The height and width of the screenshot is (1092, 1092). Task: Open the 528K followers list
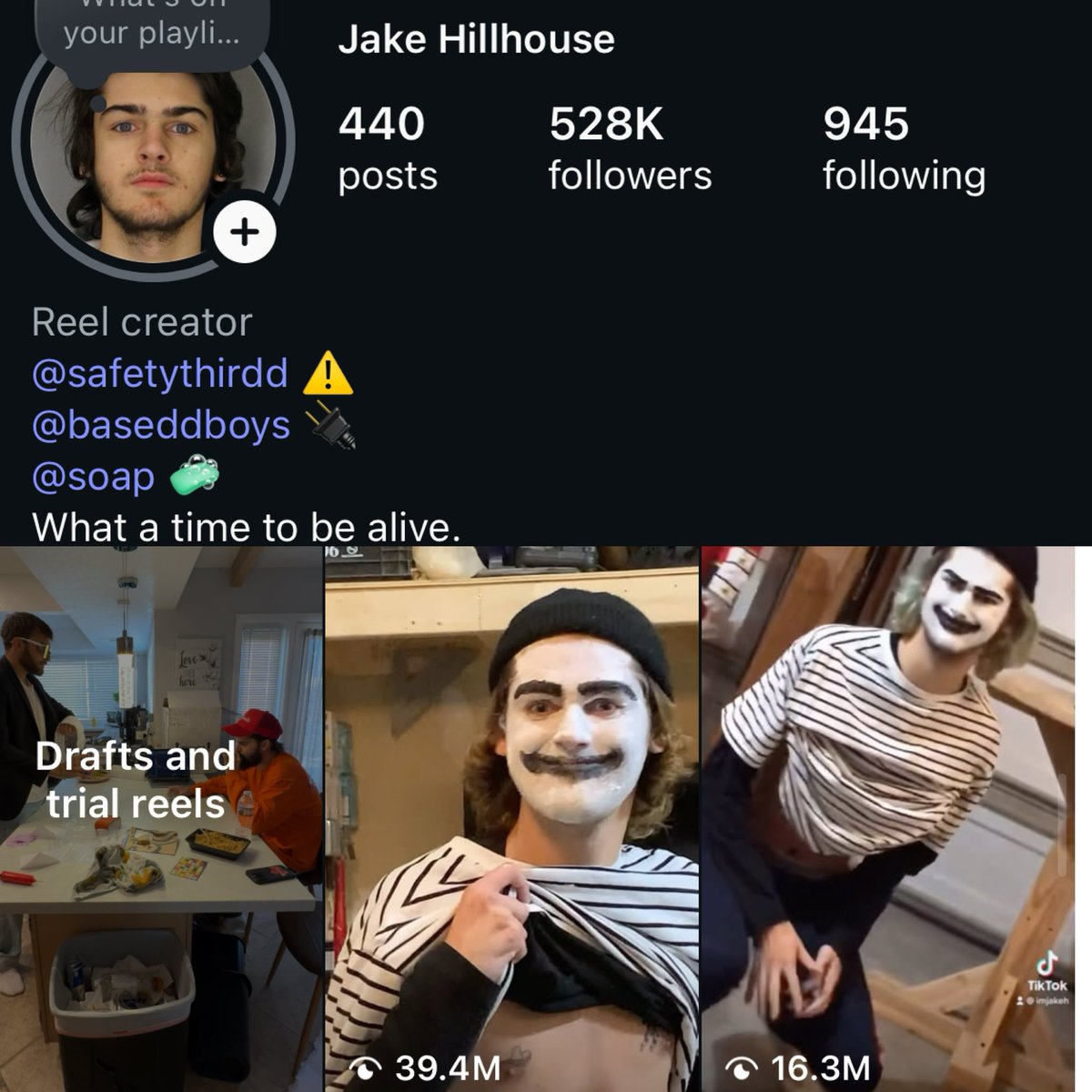[x=630, y=147]
